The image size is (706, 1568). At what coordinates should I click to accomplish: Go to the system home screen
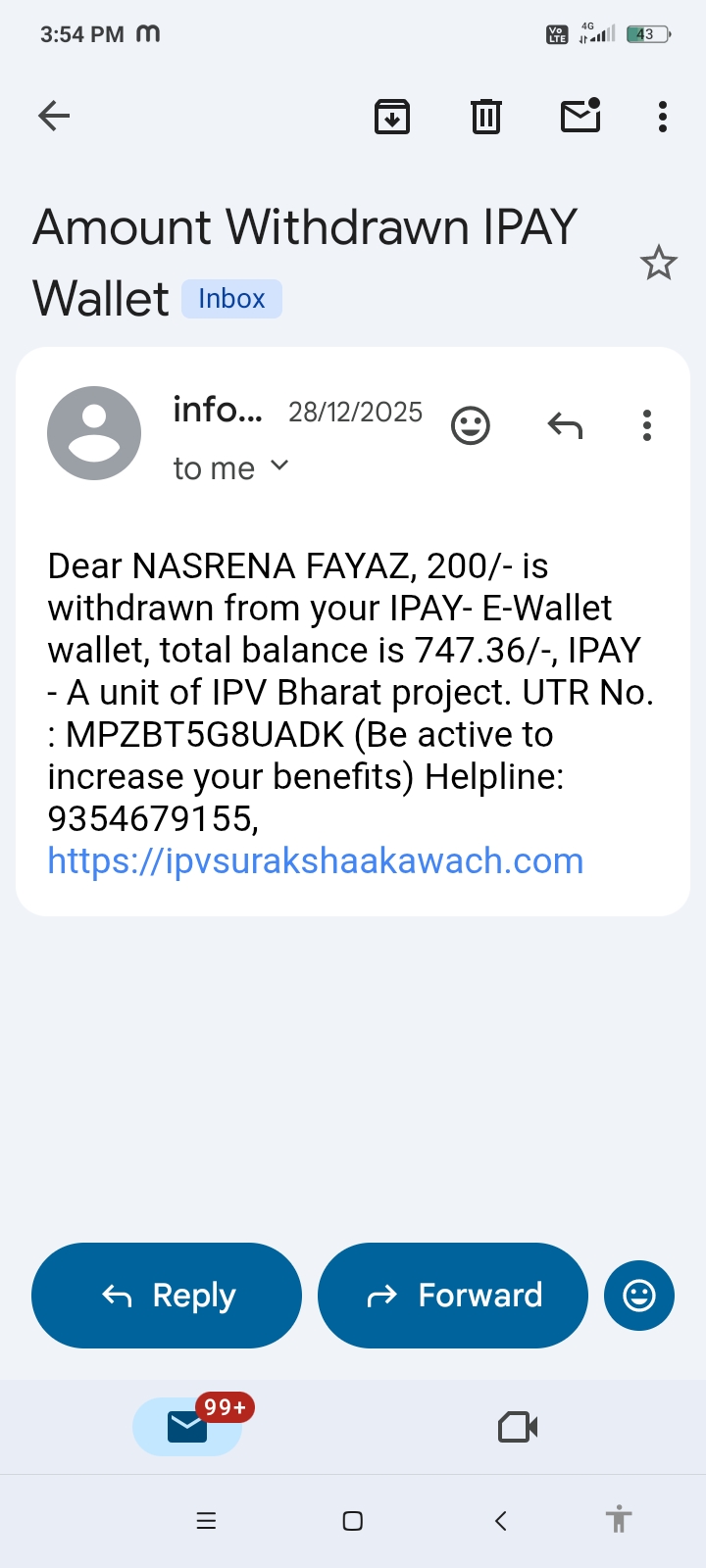click(x=353, y=1521)
